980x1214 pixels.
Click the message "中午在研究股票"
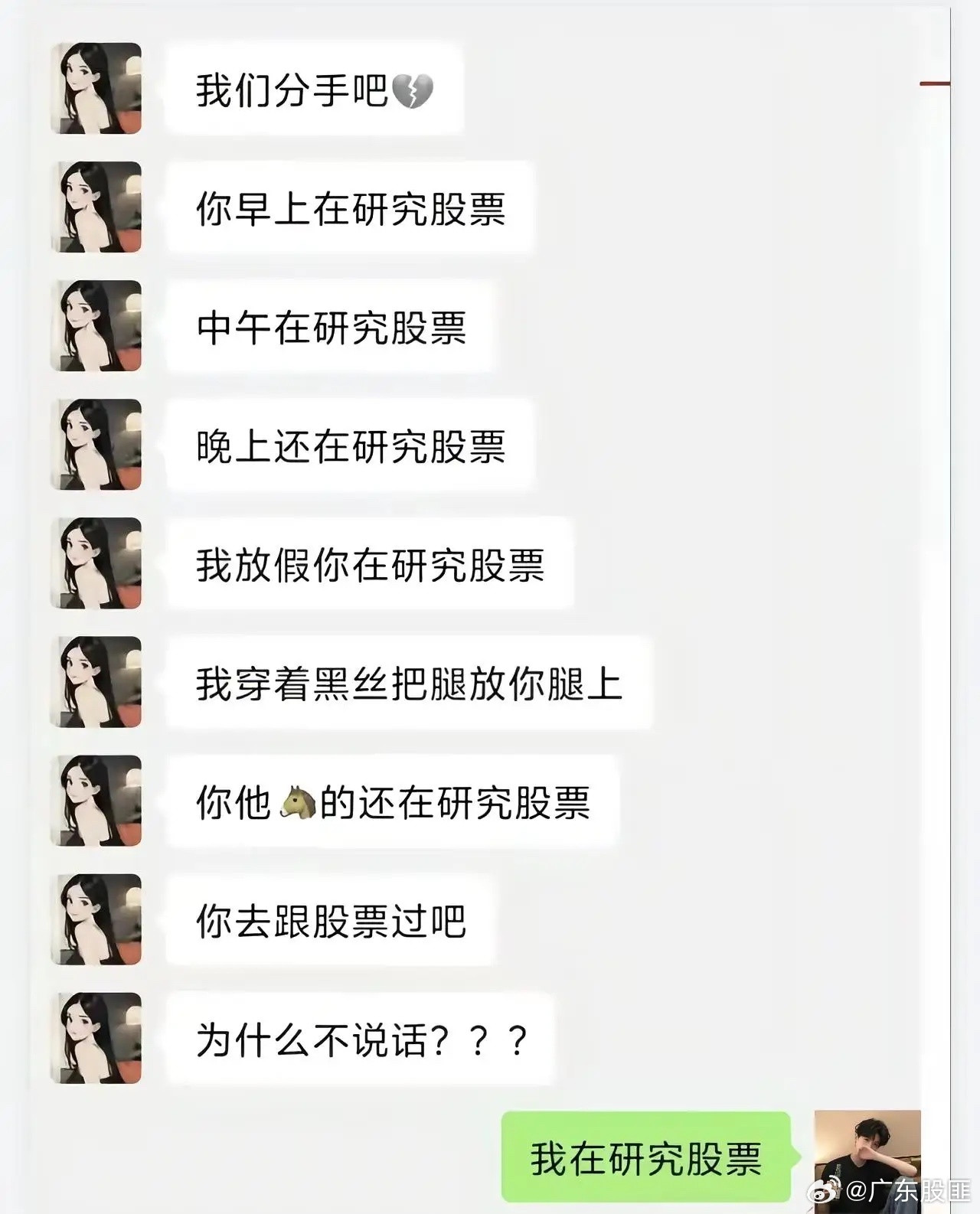[333, 328]
